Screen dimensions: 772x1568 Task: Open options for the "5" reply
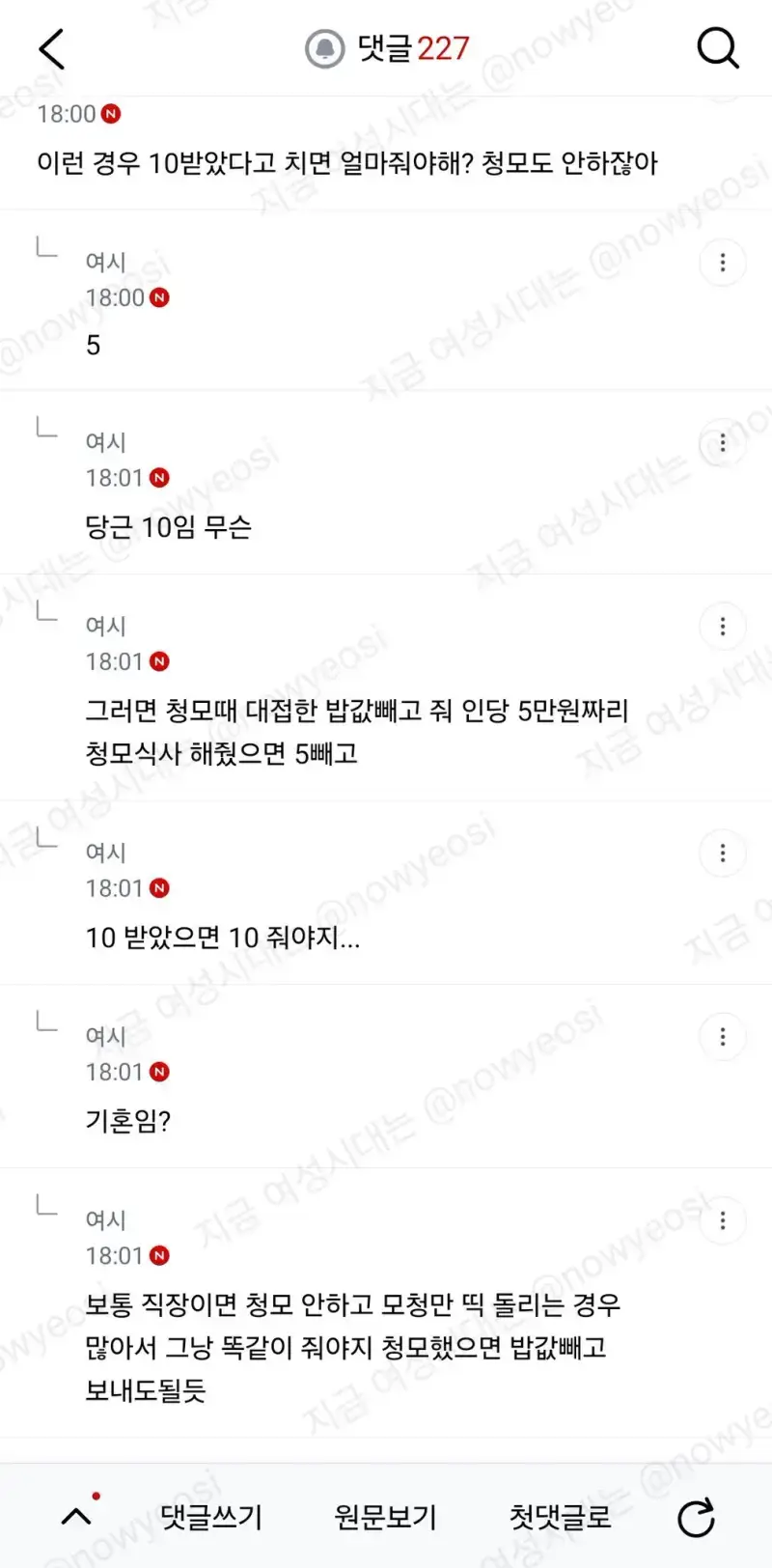click(723, 263)
